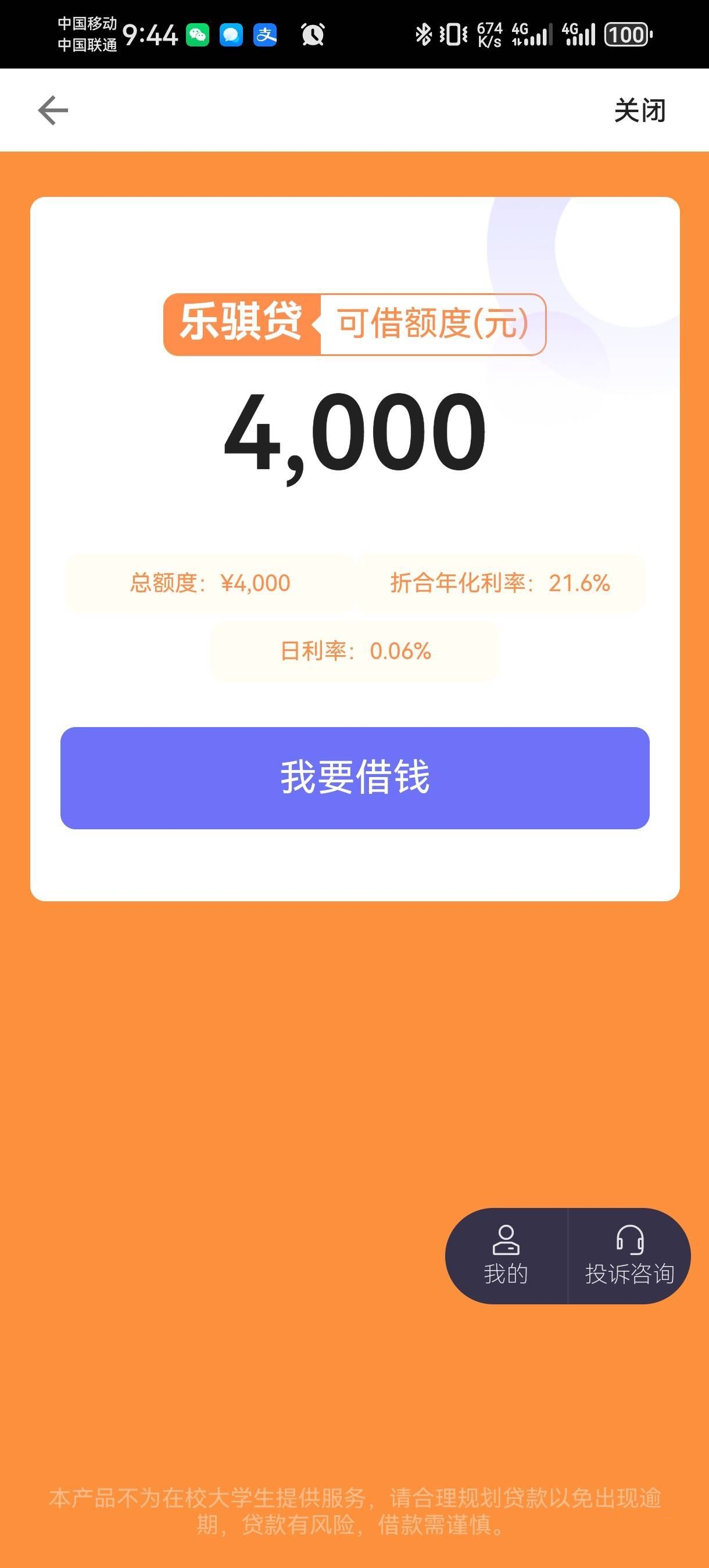Tap the 我要借钱 button
Screen dimensions: 709x1568
pyautogui.click(x=354, y=777)
